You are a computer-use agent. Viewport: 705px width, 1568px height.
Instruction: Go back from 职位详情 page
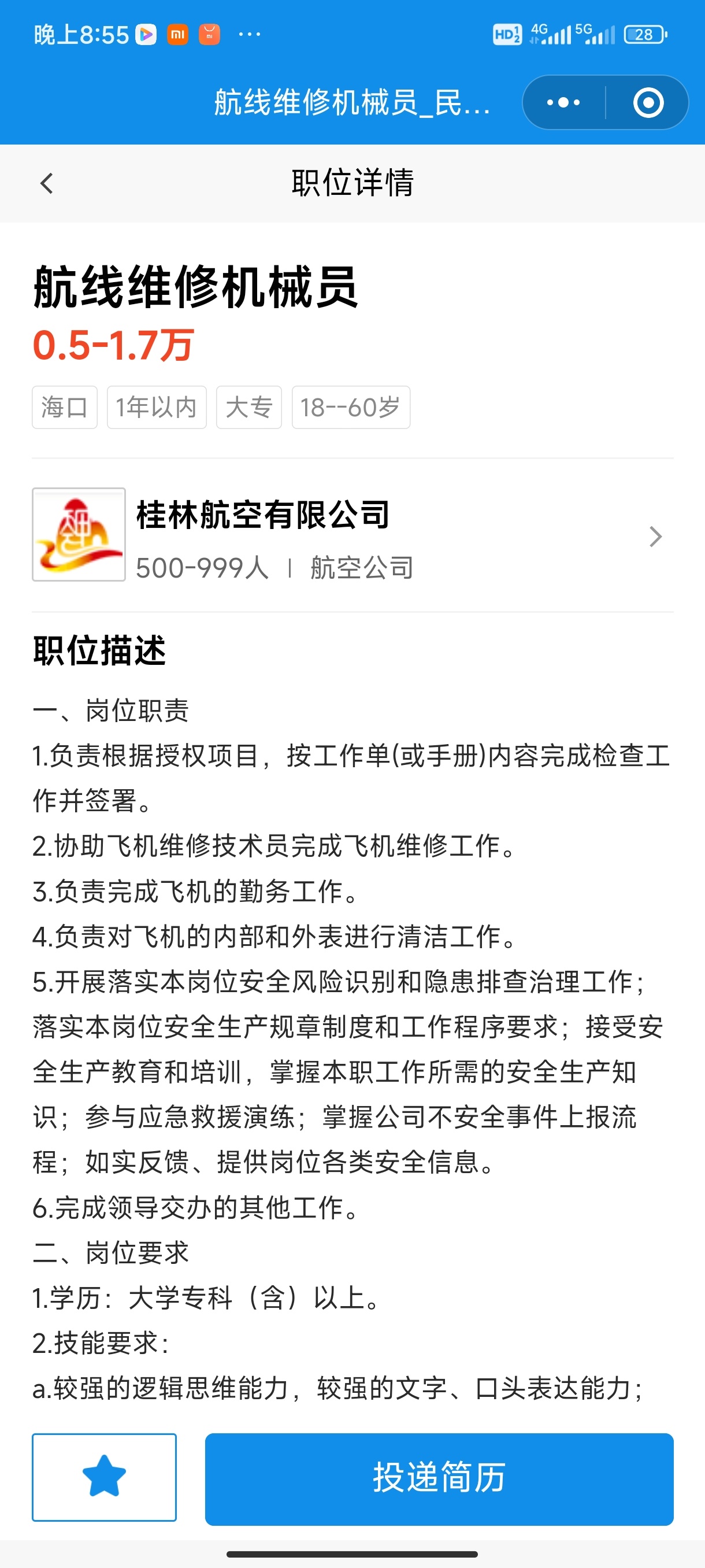point(47,183)
